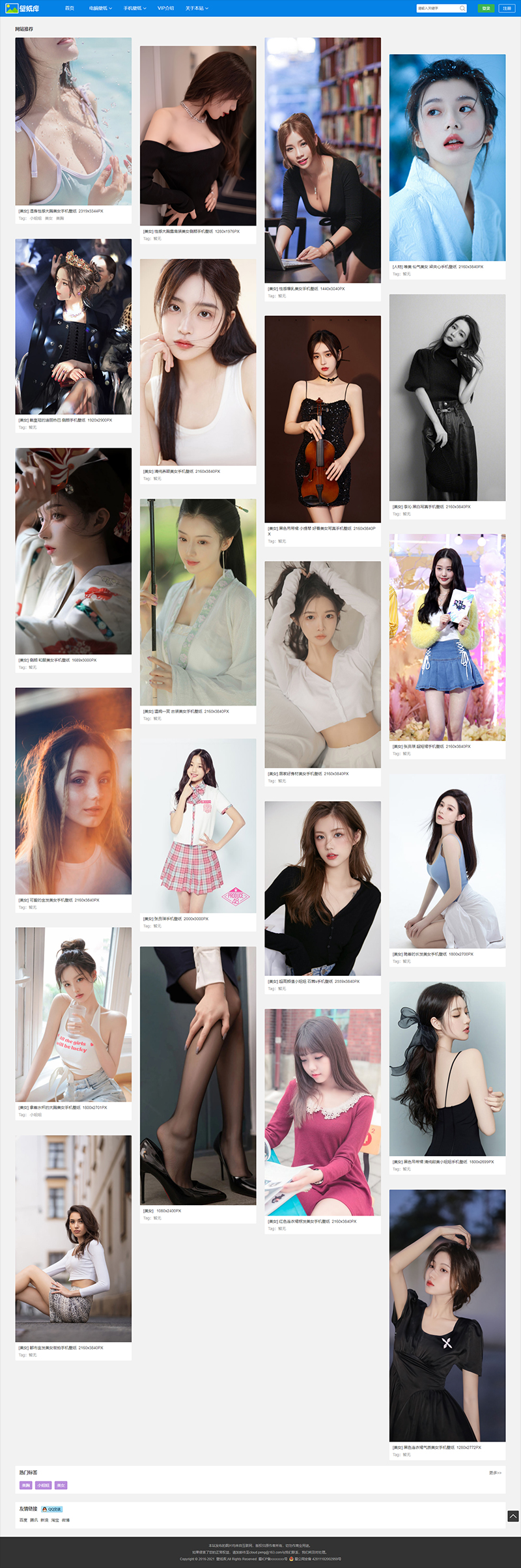The image size is (521, 1568).
Task: Select the 小姐姐 hot tag chip
Action: pos(44,1485)
